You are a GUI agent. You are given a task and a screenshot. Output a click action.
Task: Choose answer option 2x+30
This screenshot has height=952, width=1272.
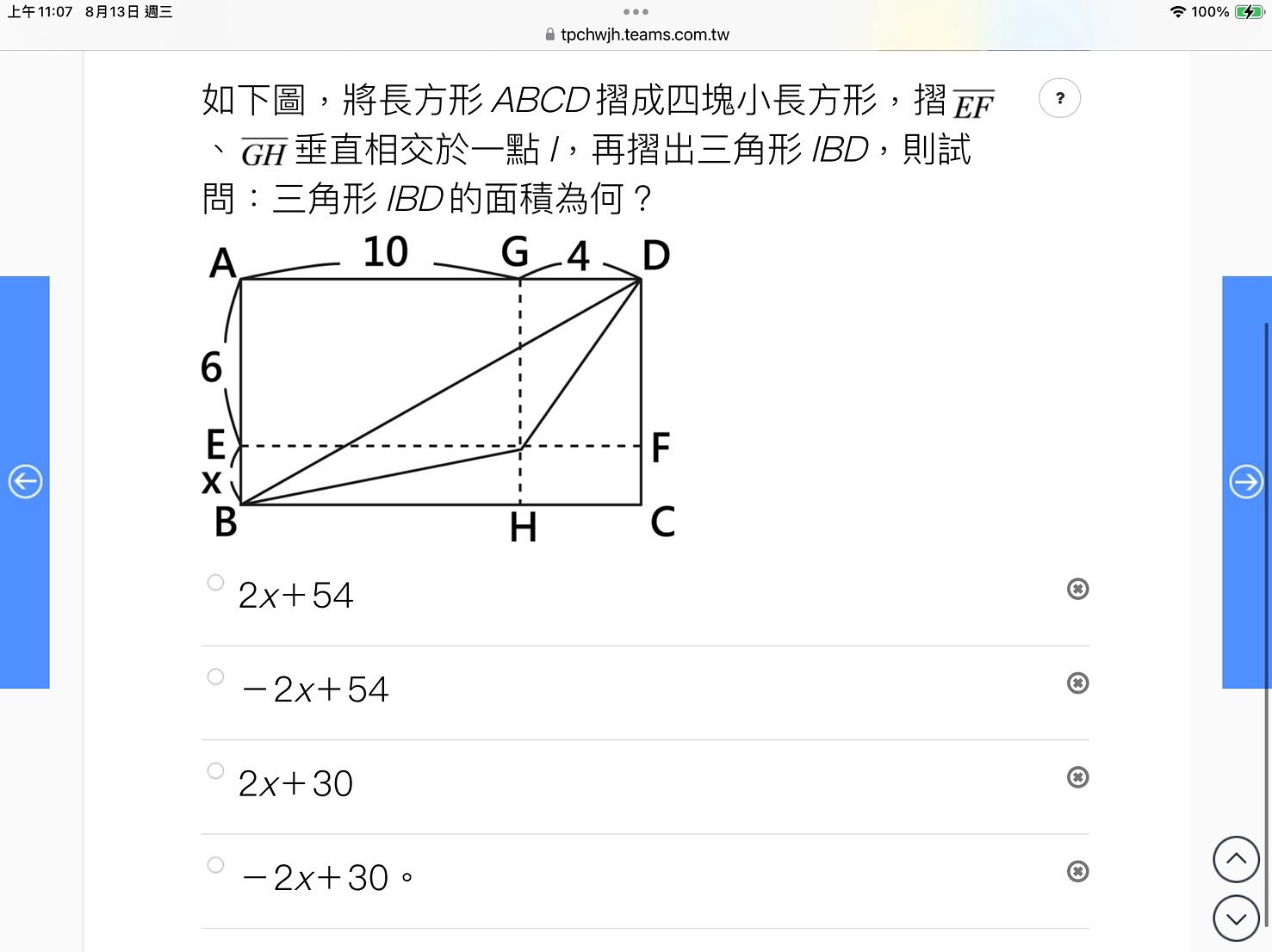point(215,770)
